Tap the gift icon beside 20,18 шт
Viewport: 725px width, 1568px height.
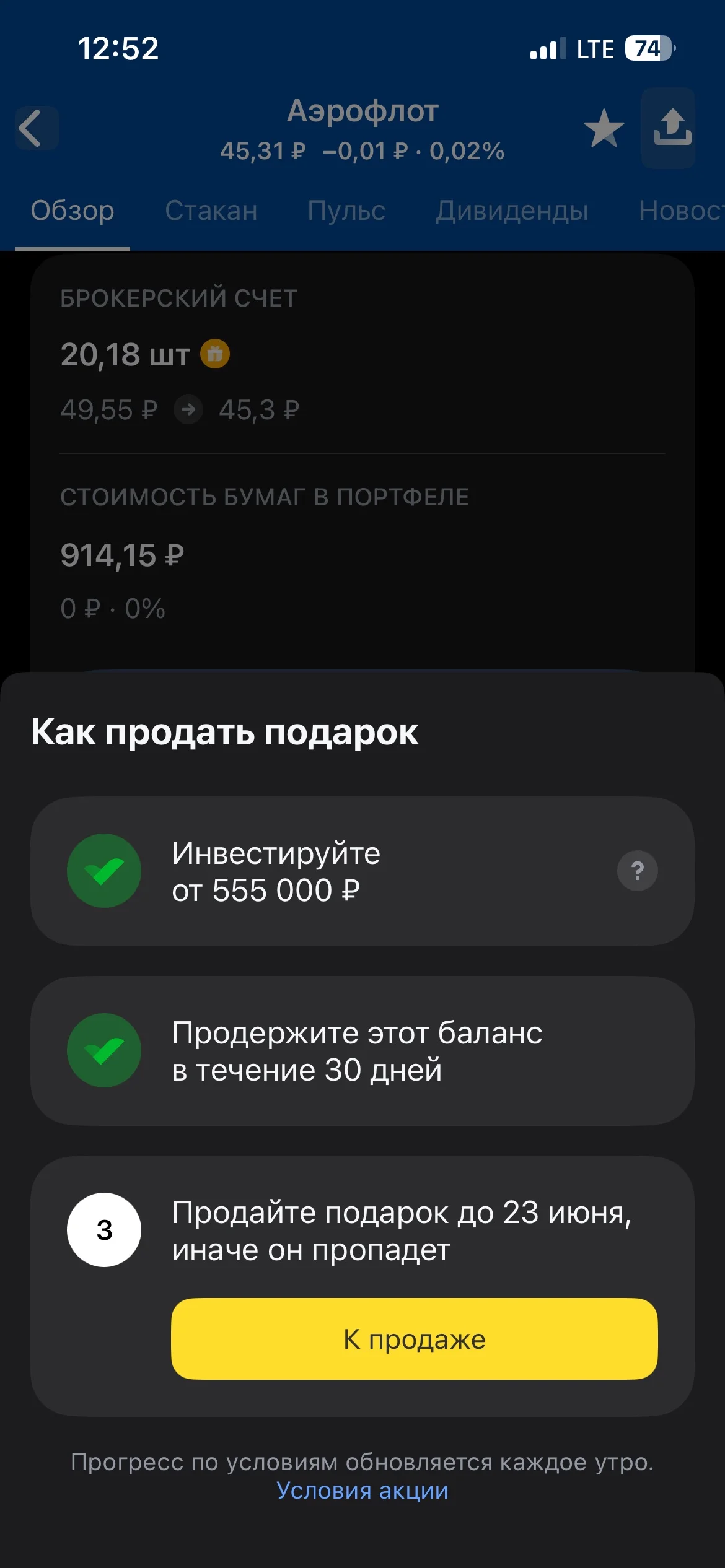click(215, 354)
